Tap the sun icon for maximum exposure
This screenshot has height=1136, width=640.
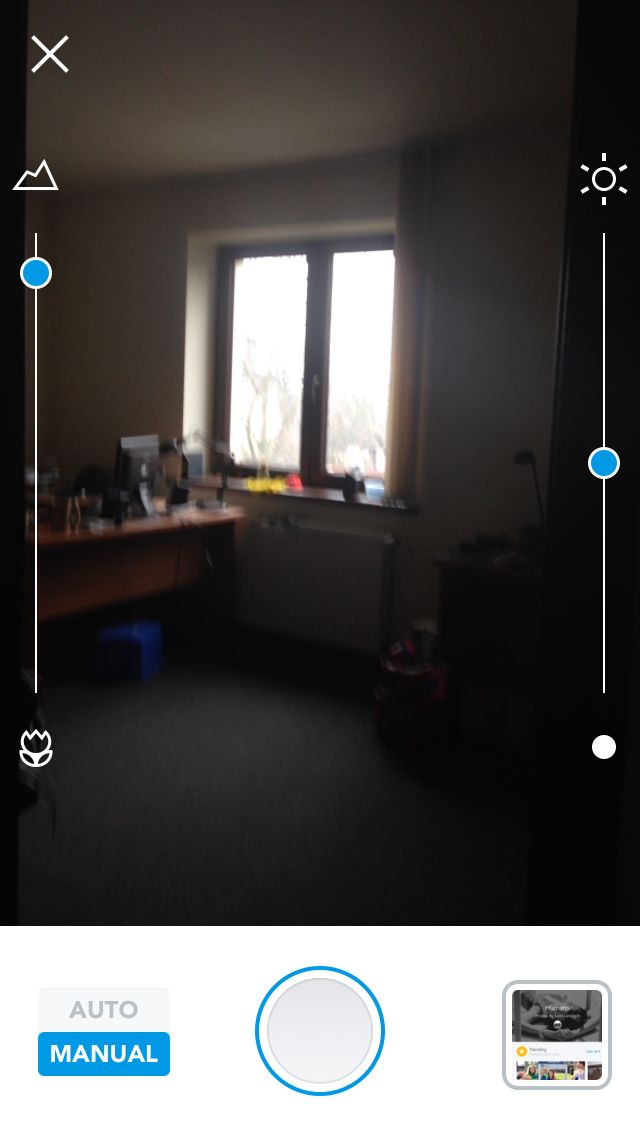coord(604,179)
